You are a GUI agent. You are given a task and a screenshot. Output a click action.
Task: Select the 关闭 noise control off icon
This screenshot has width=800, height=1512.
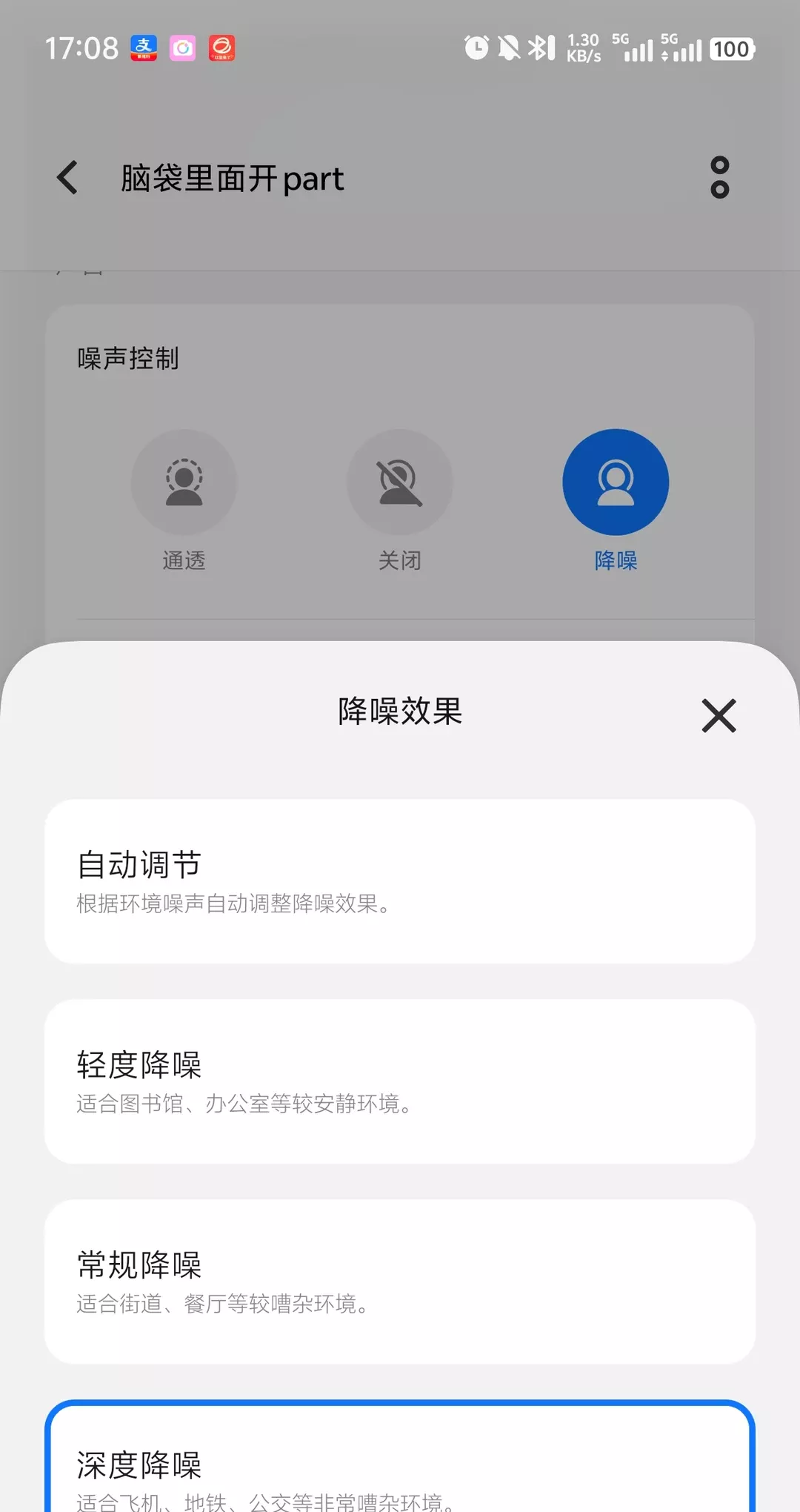tap(400, 482)
